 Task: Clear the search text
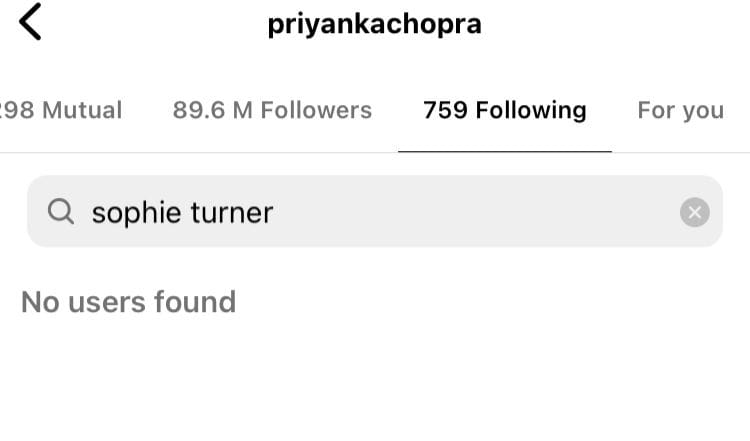tap(694, 212)
